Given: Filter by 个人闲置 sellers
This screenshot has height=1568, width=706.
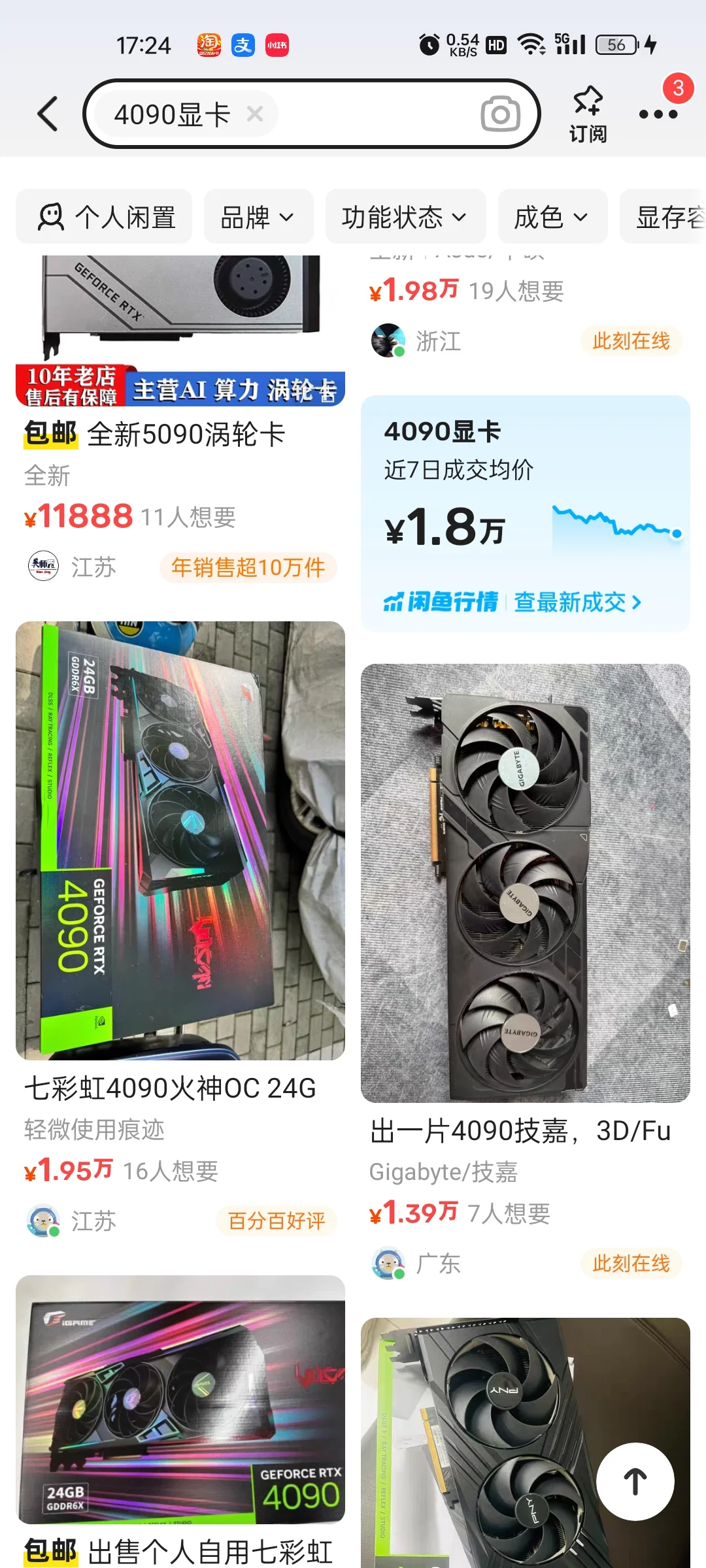Looking at the screenshot, I should tap(105, 217).
